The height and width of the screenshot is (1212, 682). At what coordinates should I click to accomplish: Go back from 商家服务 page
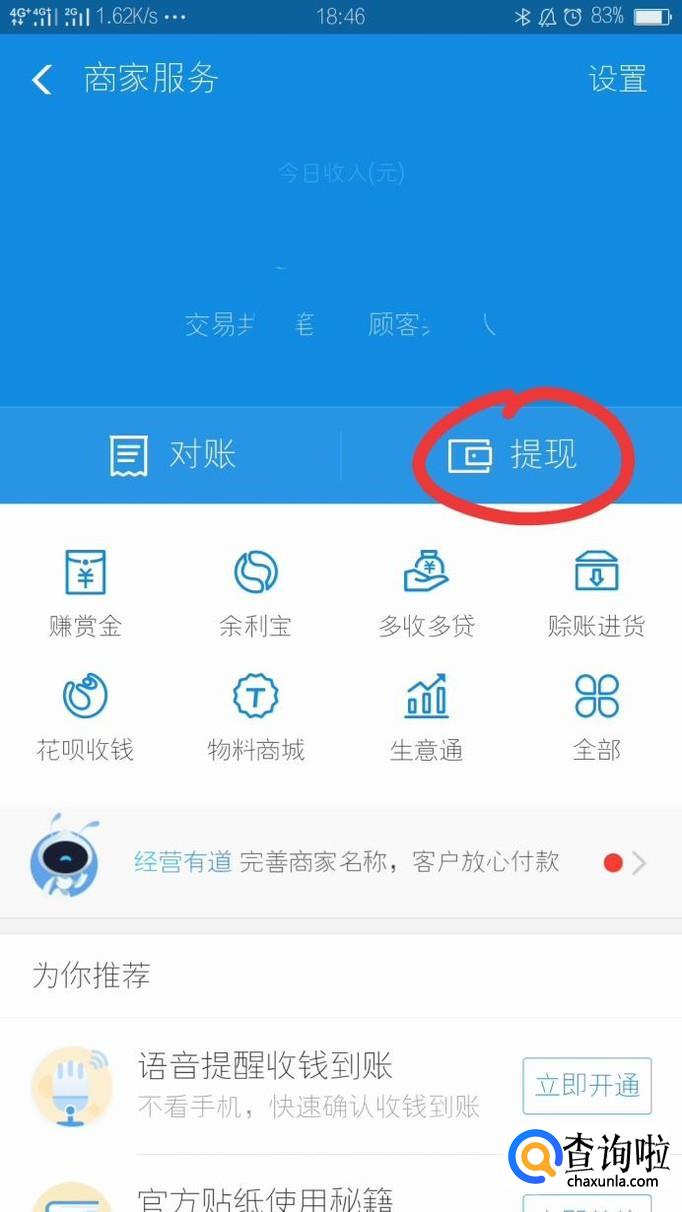tap(42, 80)
